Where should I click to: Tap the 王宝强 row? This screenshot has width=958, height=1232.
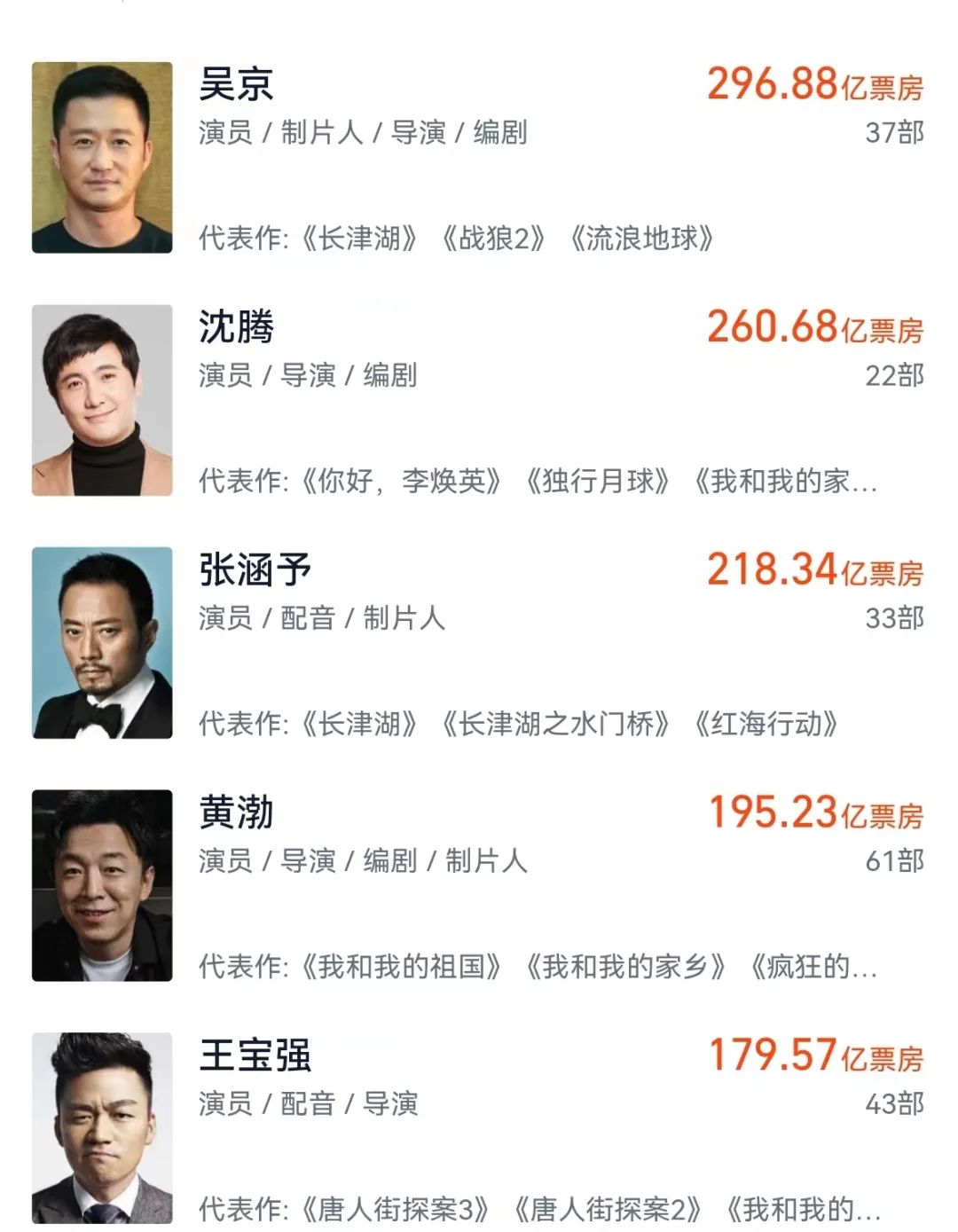point(255,1056)
